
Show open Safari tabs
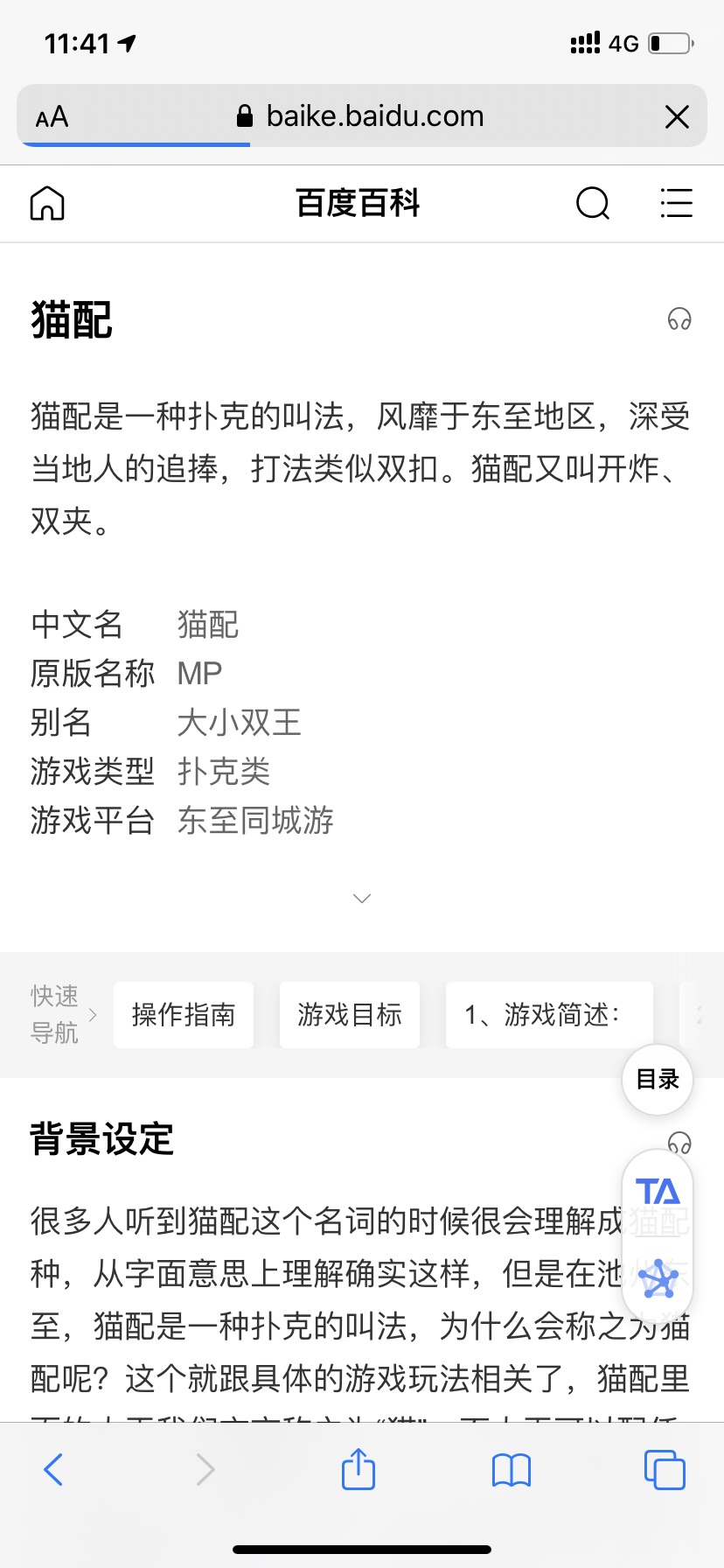[x=664, y=1470]
